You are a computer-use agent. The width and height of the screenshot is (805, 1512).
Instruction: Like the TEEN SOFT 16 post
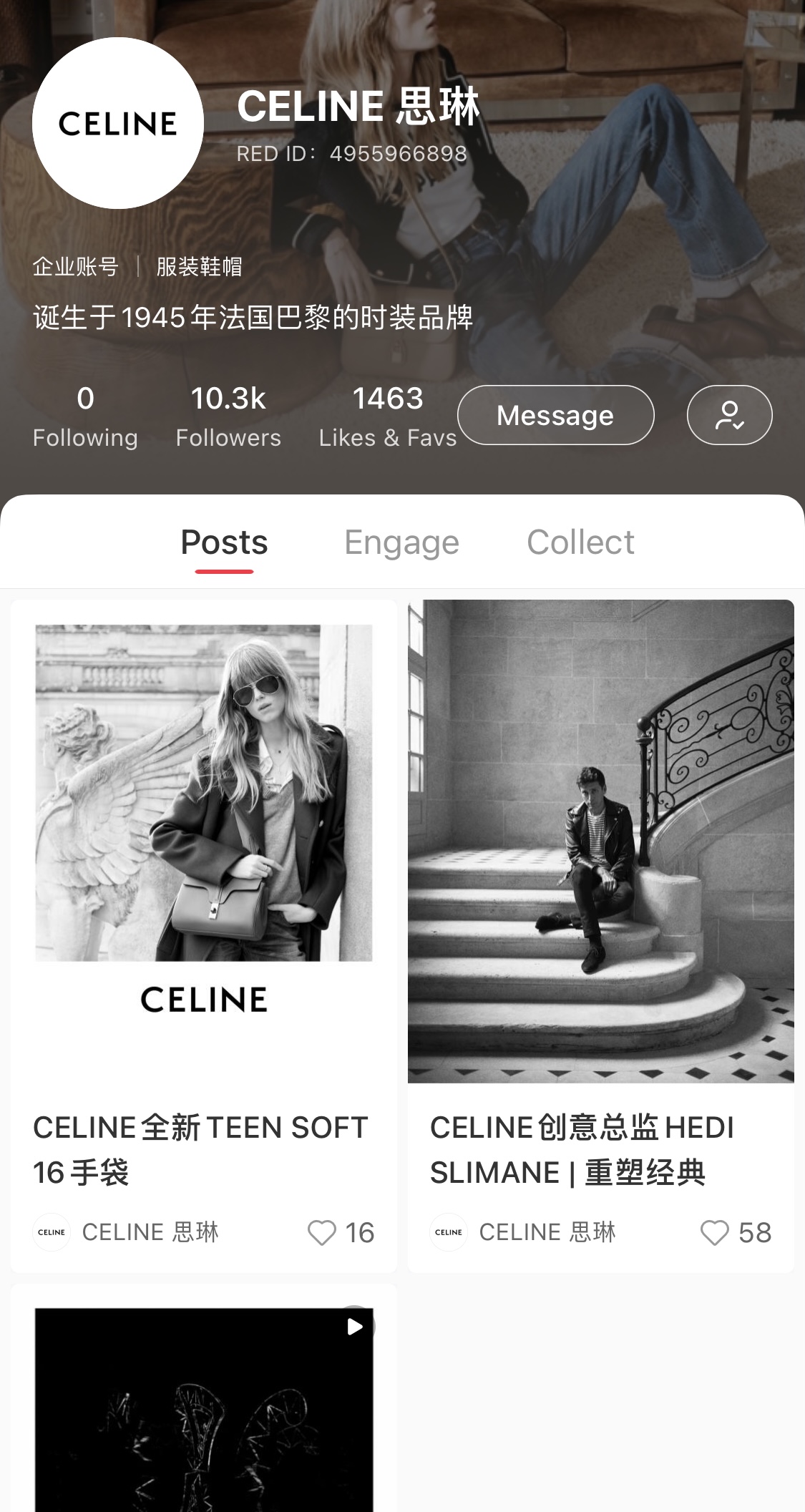(x=322, y=1233)
